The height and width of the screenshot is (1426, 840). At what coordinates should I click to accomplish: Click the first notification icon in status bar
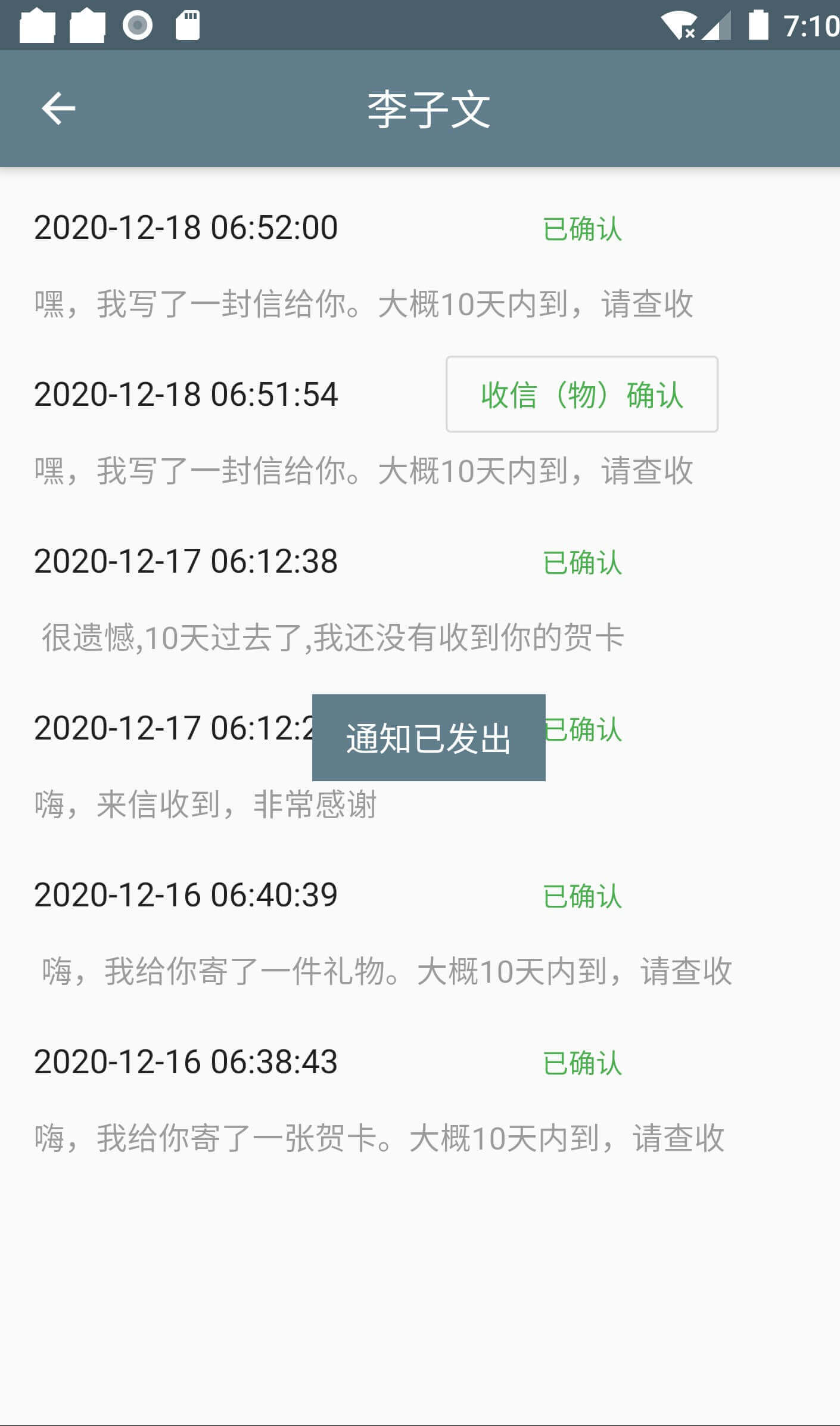tap(38, 25)
